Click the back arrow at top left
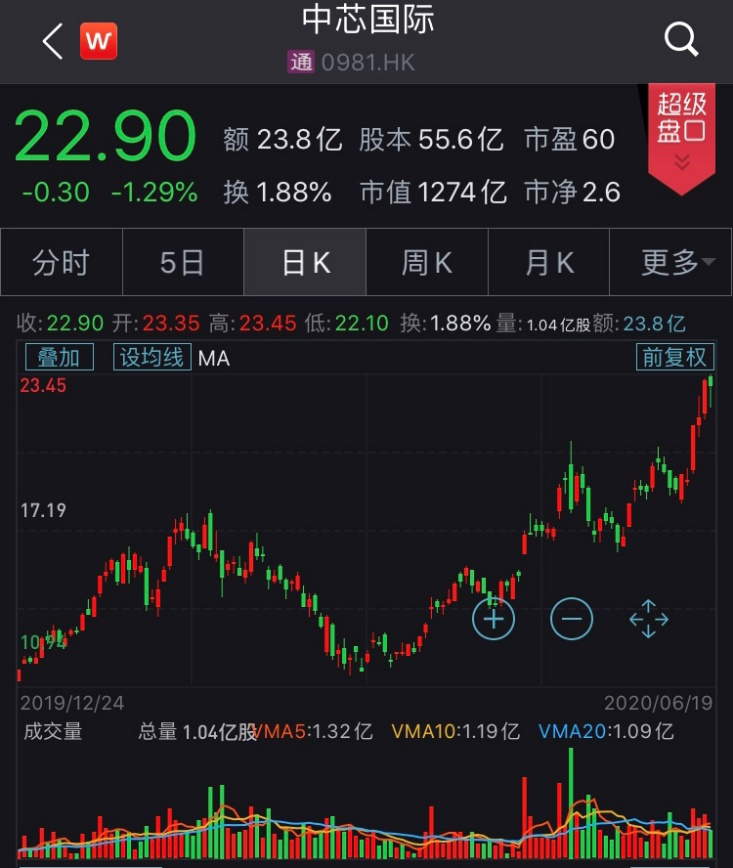Screen dimensions: 733x868 click(52, 40)
